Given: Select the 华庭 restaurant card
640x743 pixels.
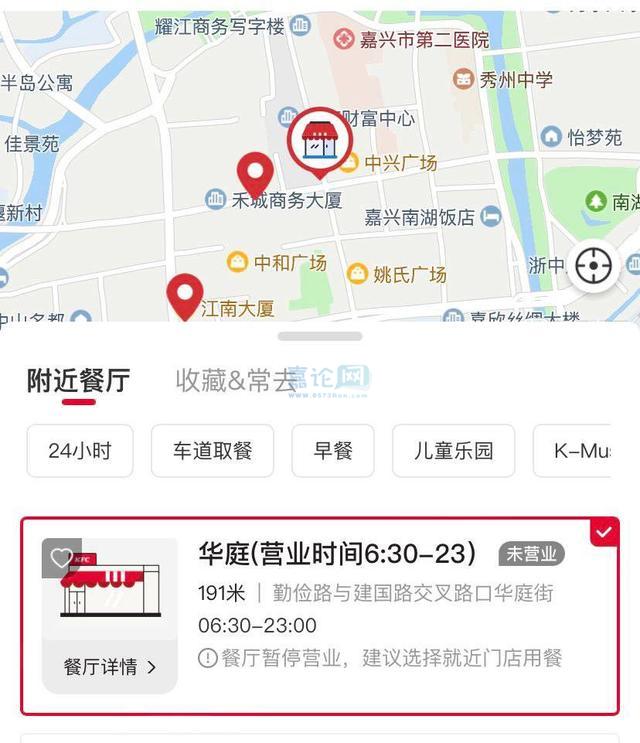Looking at the screenshot, I should (x=320, y=616).
